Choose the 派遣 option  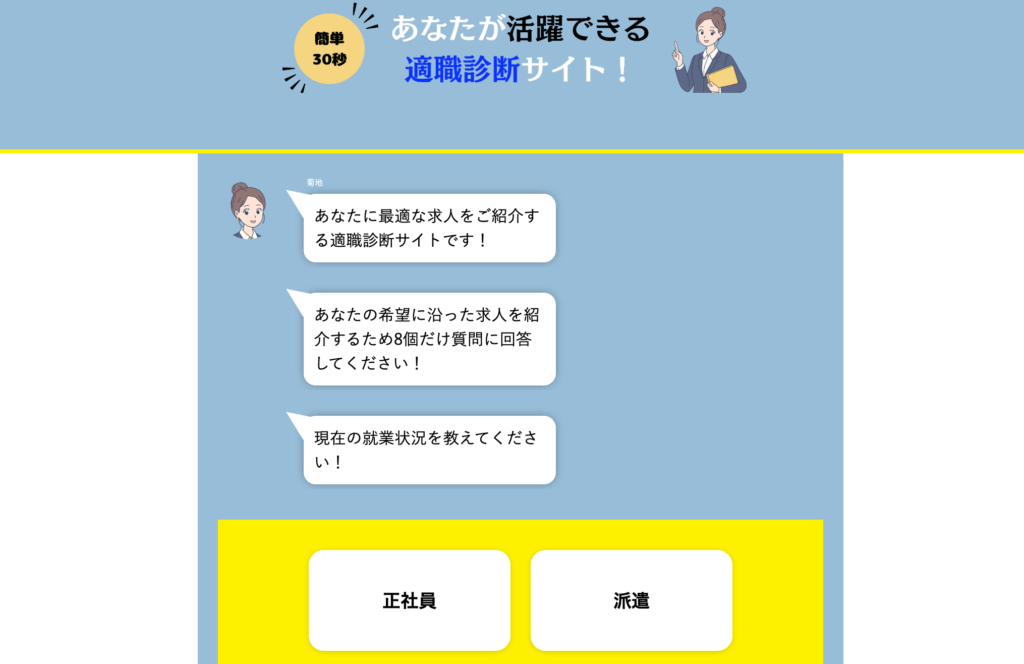[631, 600]
